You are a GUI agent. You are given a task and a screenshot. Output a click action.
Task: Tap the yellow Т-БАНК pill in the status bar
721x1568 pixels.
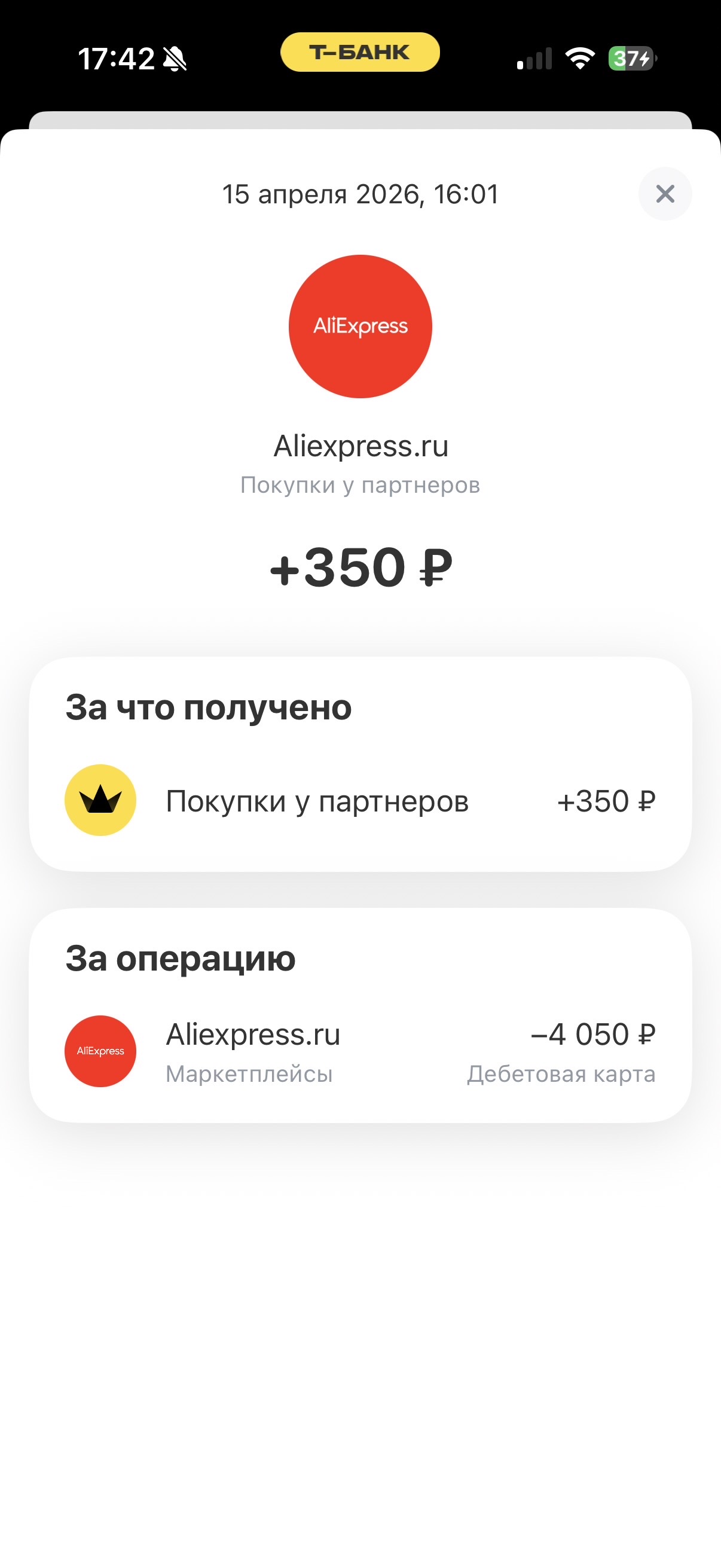(x=360, y=53)
